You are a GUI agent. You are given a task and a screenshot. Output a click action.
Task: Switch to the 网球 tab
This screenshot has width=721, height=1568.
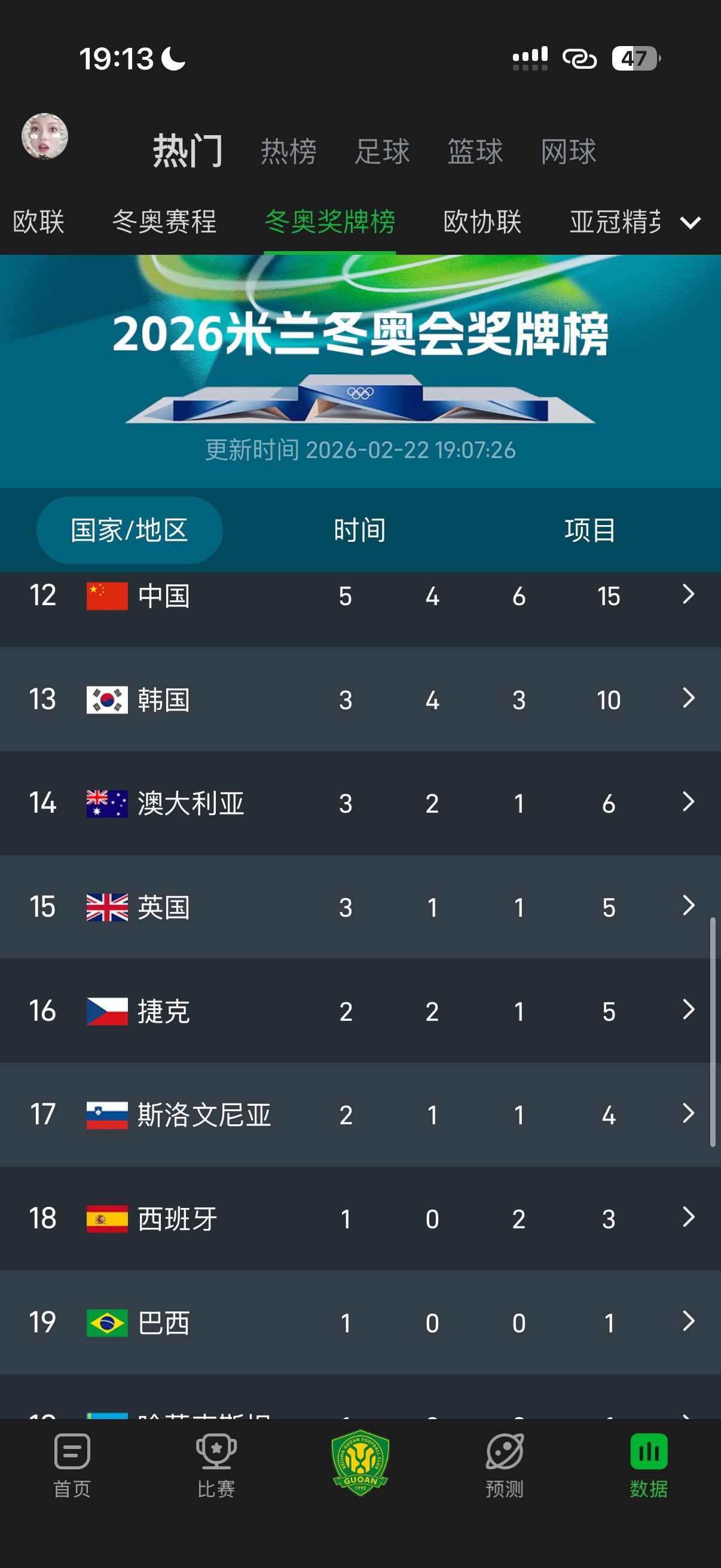tap(569, 151)
